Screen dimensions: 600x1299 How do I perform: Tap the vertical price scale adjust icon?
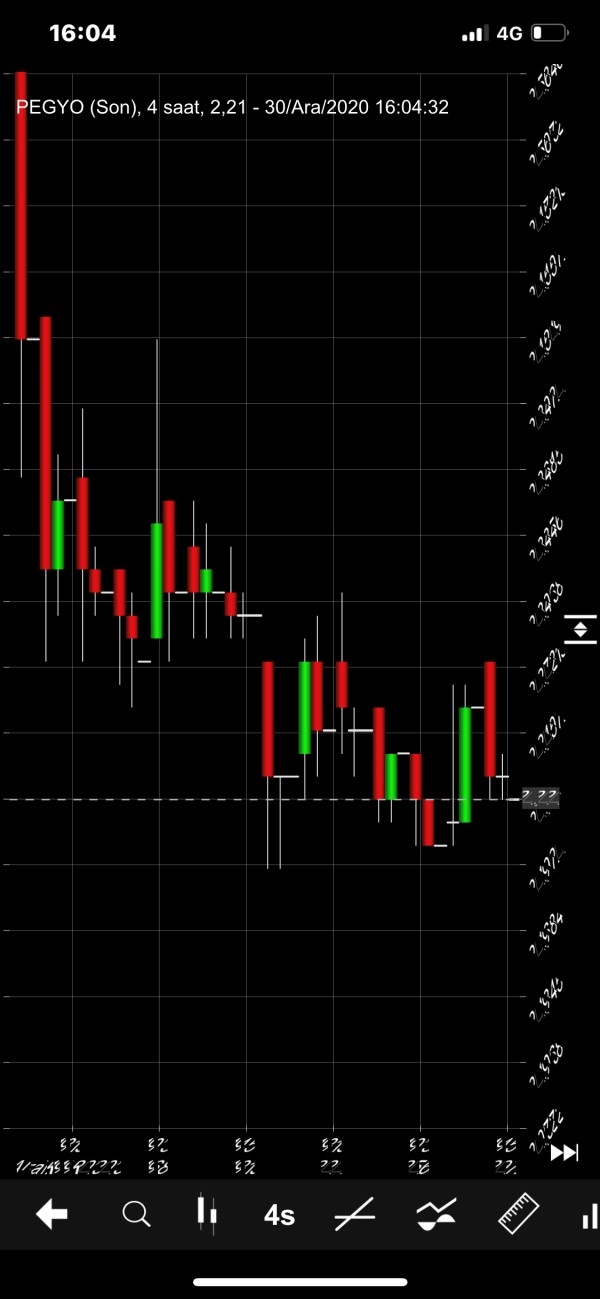[580, 630]
